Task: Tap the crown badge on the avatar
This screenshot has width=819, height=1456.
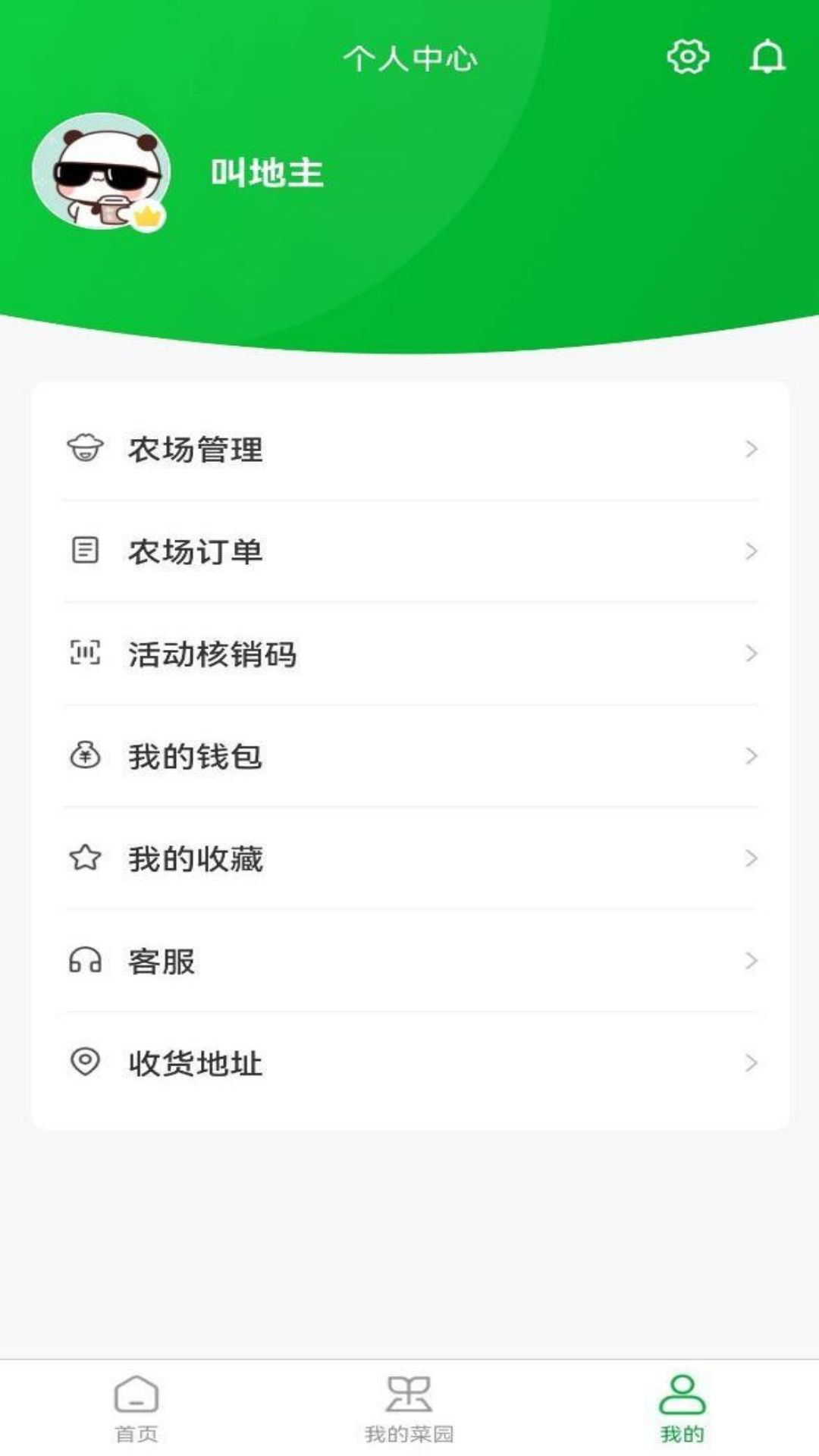Action: coord(149,217)
